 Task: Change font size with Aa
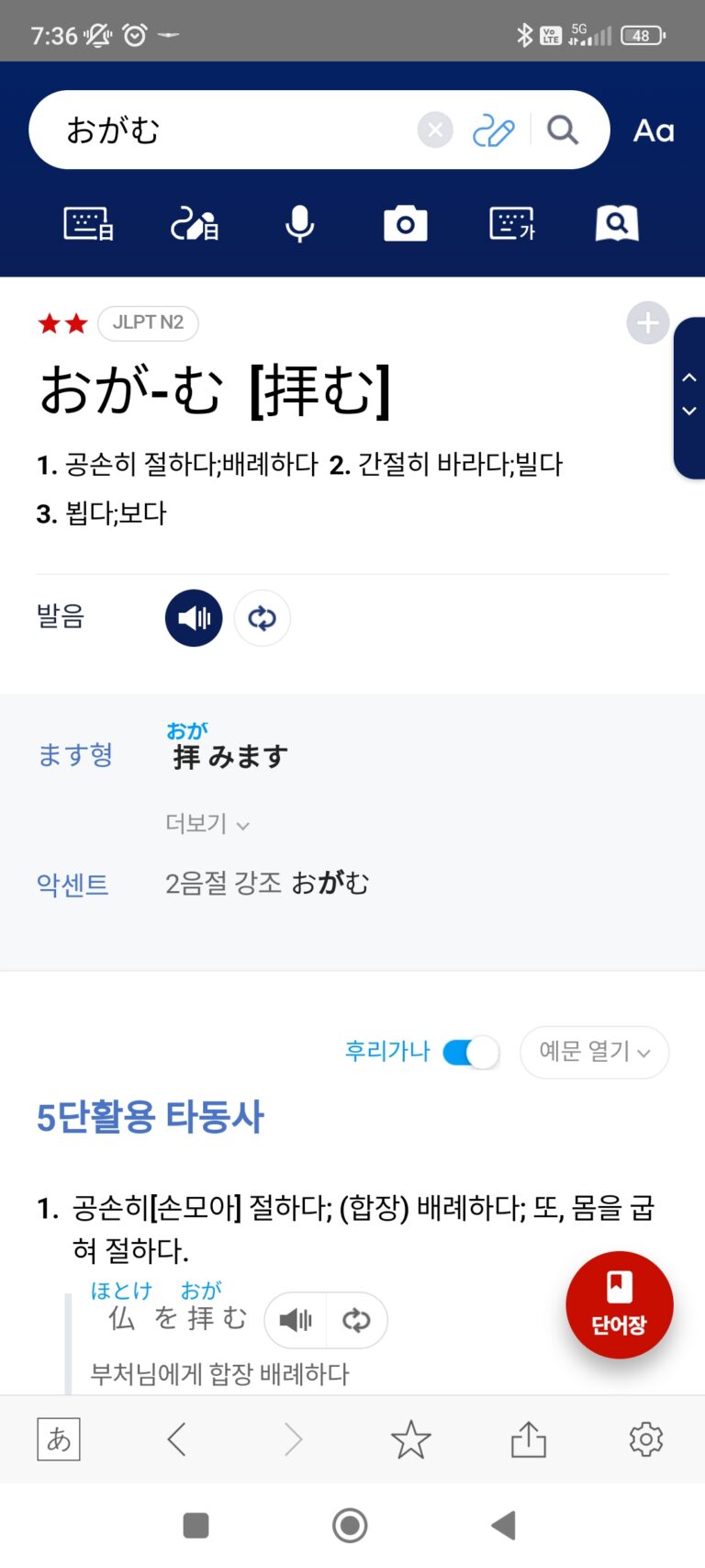tap(654, 130)
